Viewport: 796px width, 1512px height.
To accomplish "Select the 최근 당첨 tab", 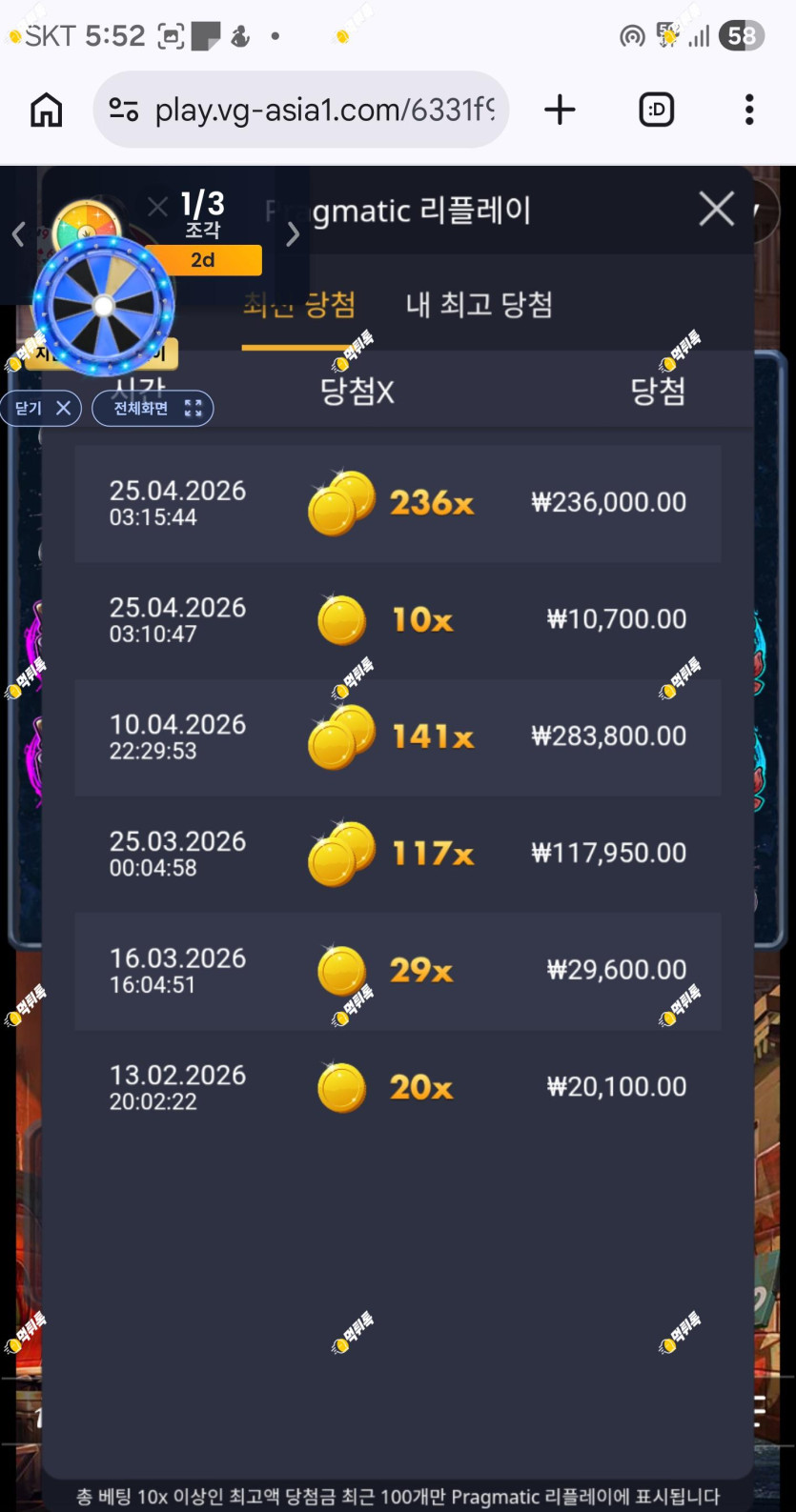I will (x=299, y=305).
